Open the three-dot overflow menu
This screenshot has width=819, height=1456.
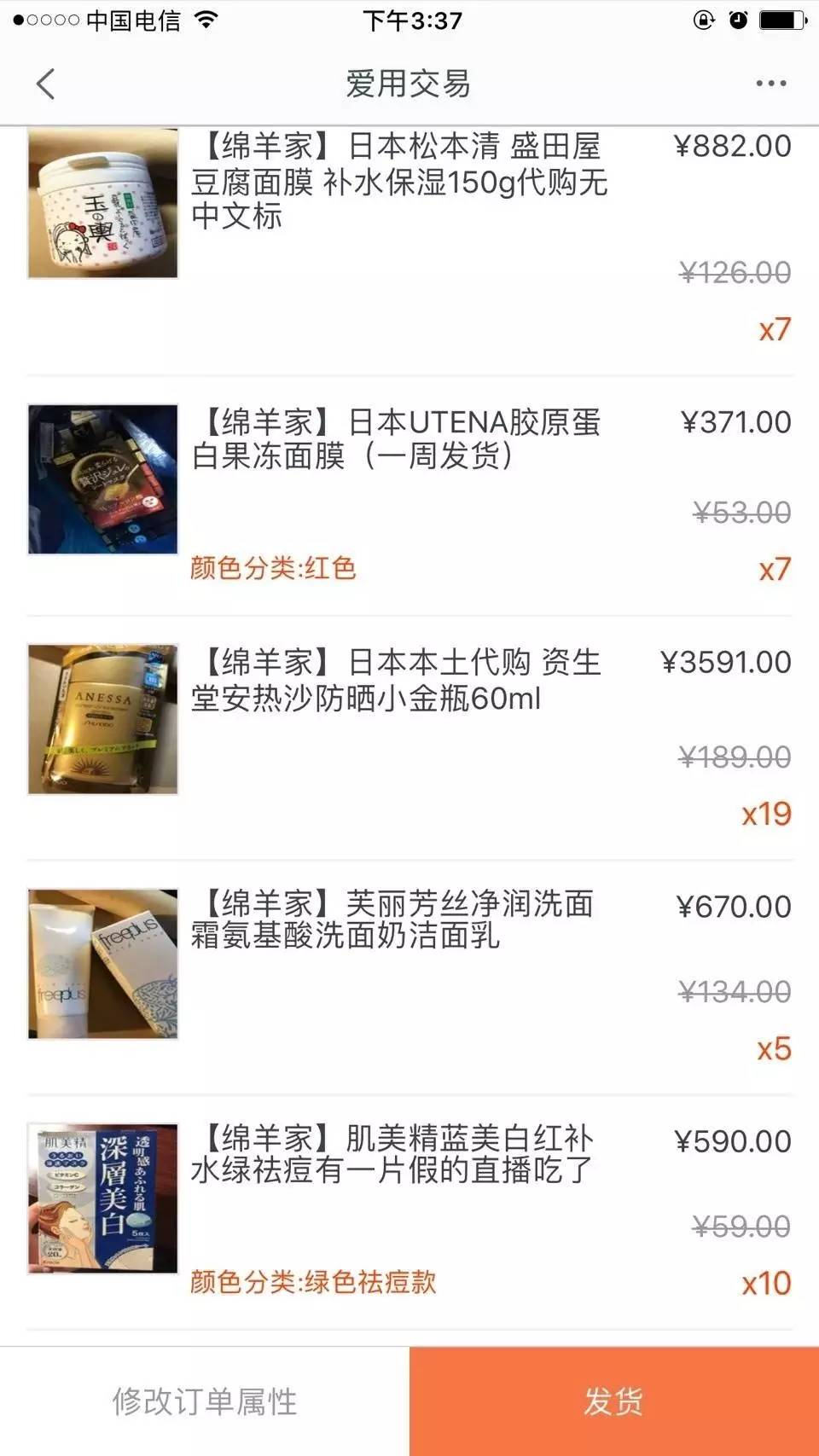point(770,84)
